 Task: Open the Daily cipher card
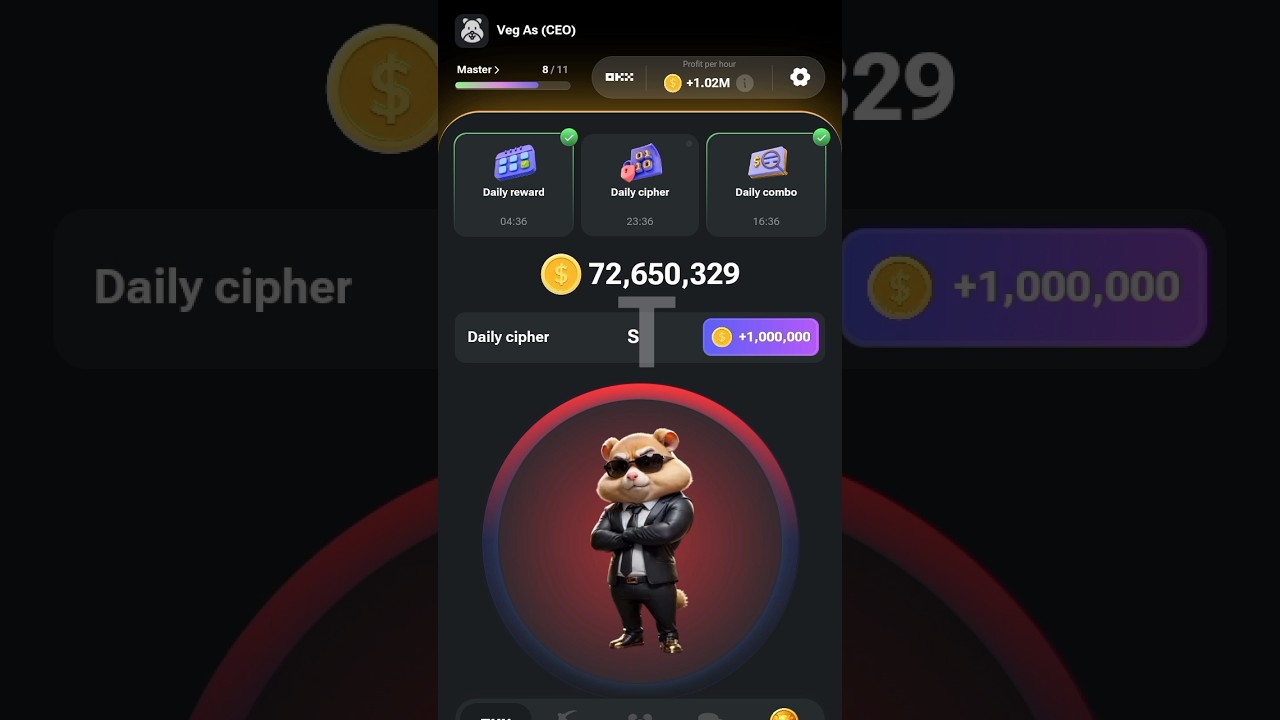(640, 183)
